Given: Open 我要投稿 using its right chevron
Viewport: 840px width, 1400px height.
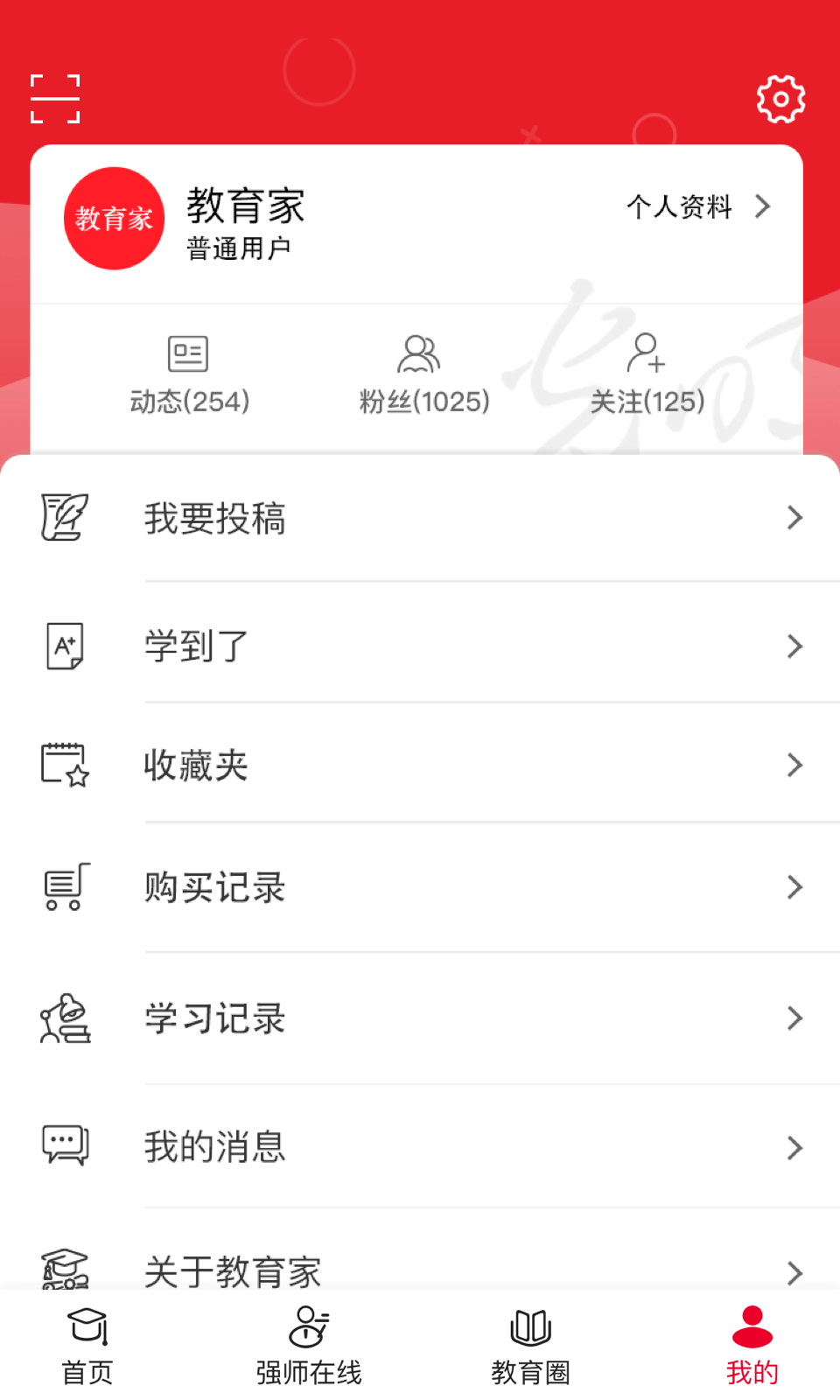Looking at the screenshot, I should pos(794,517).
